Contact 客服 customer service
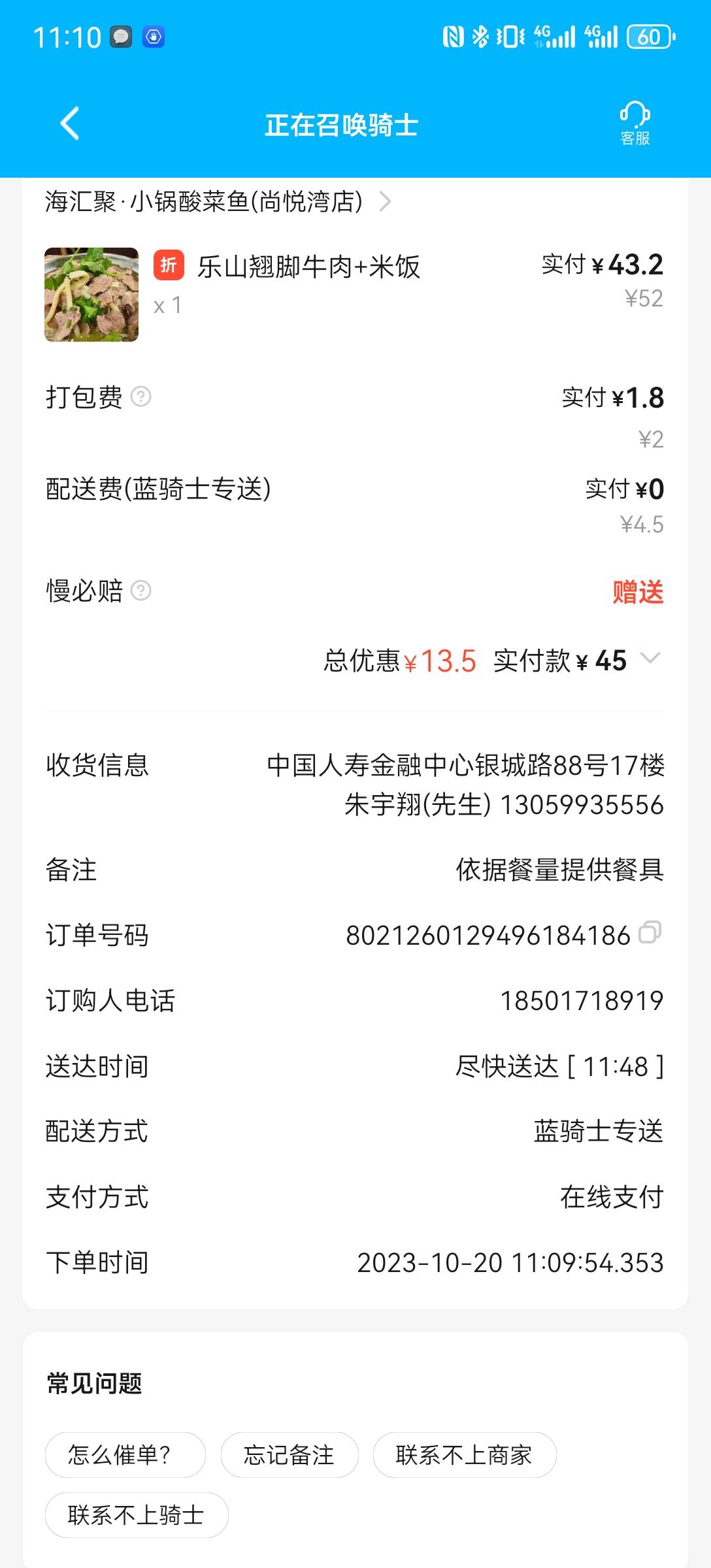The height and width of the screenshot is (1568, 711). (635, 123)
